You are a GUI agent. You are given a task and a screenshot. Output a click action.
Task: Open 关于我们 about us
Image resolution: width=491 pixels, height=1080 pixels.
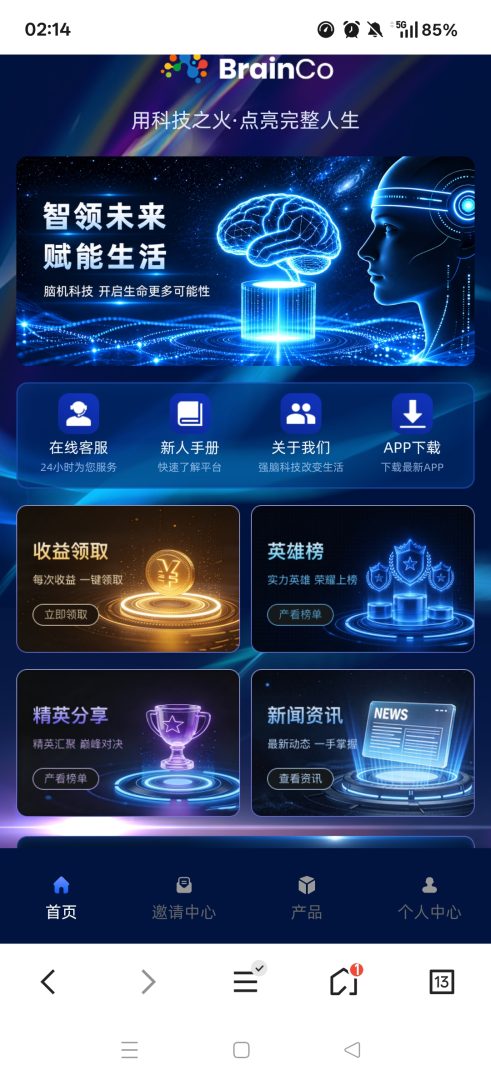(x=300, y=433)
